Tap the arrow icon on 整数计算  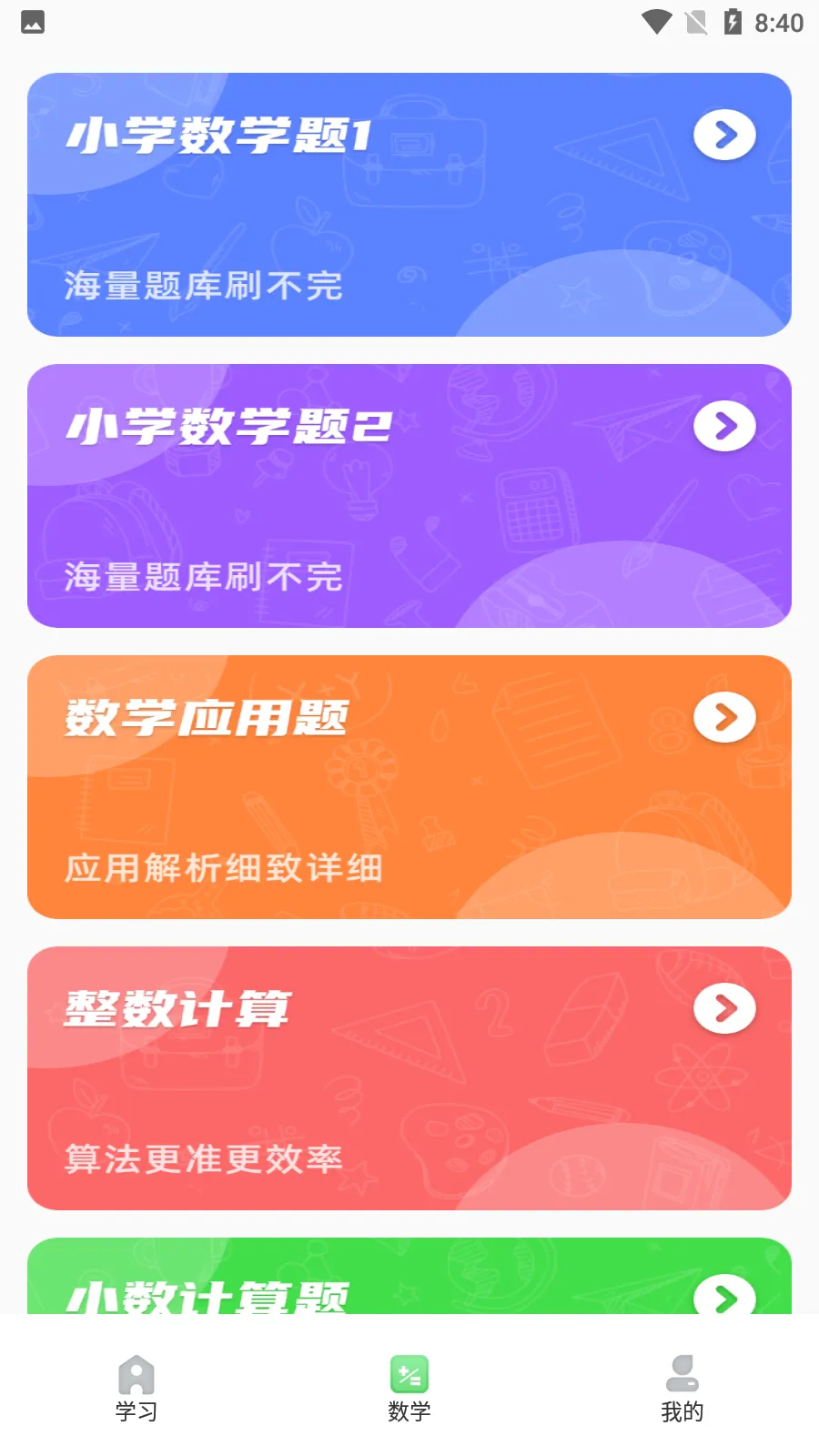pyautogui.click(x=724, y=1008)
